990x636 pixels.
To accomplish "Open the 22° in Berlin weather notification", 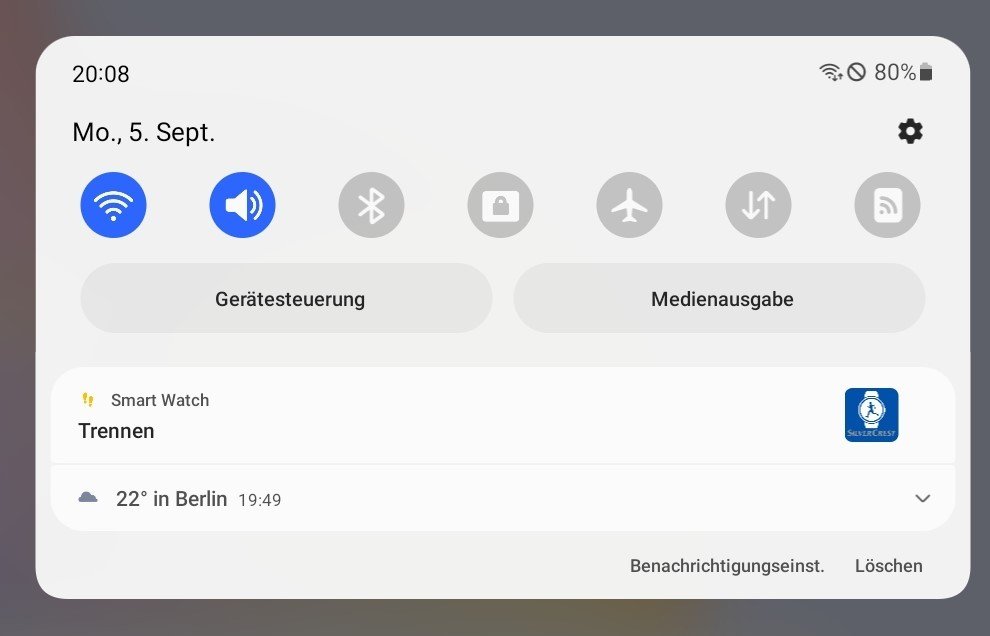I will point(172,498).
